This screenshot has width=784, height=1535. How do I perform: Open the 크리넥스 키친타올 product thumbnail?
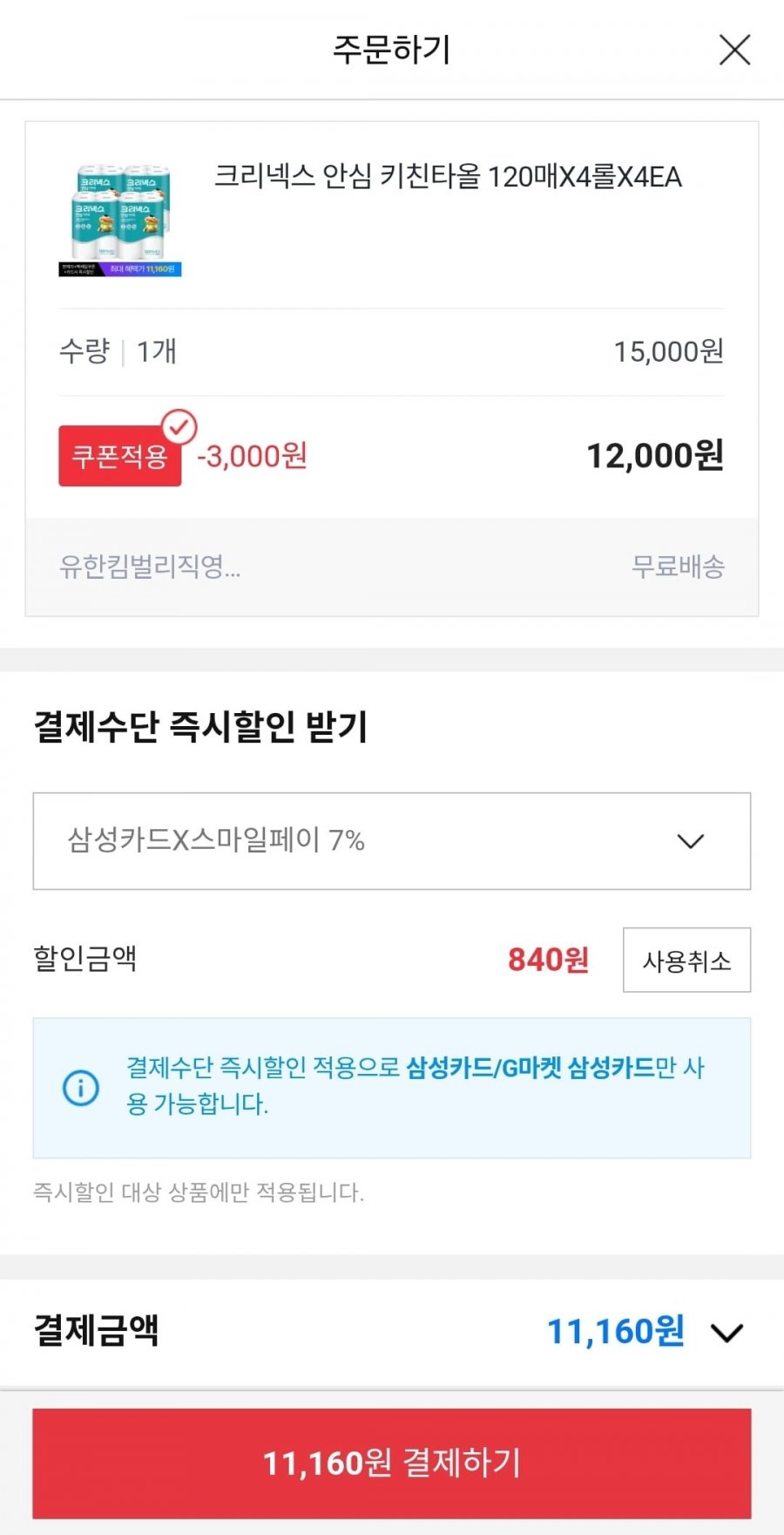click(120, 220)
